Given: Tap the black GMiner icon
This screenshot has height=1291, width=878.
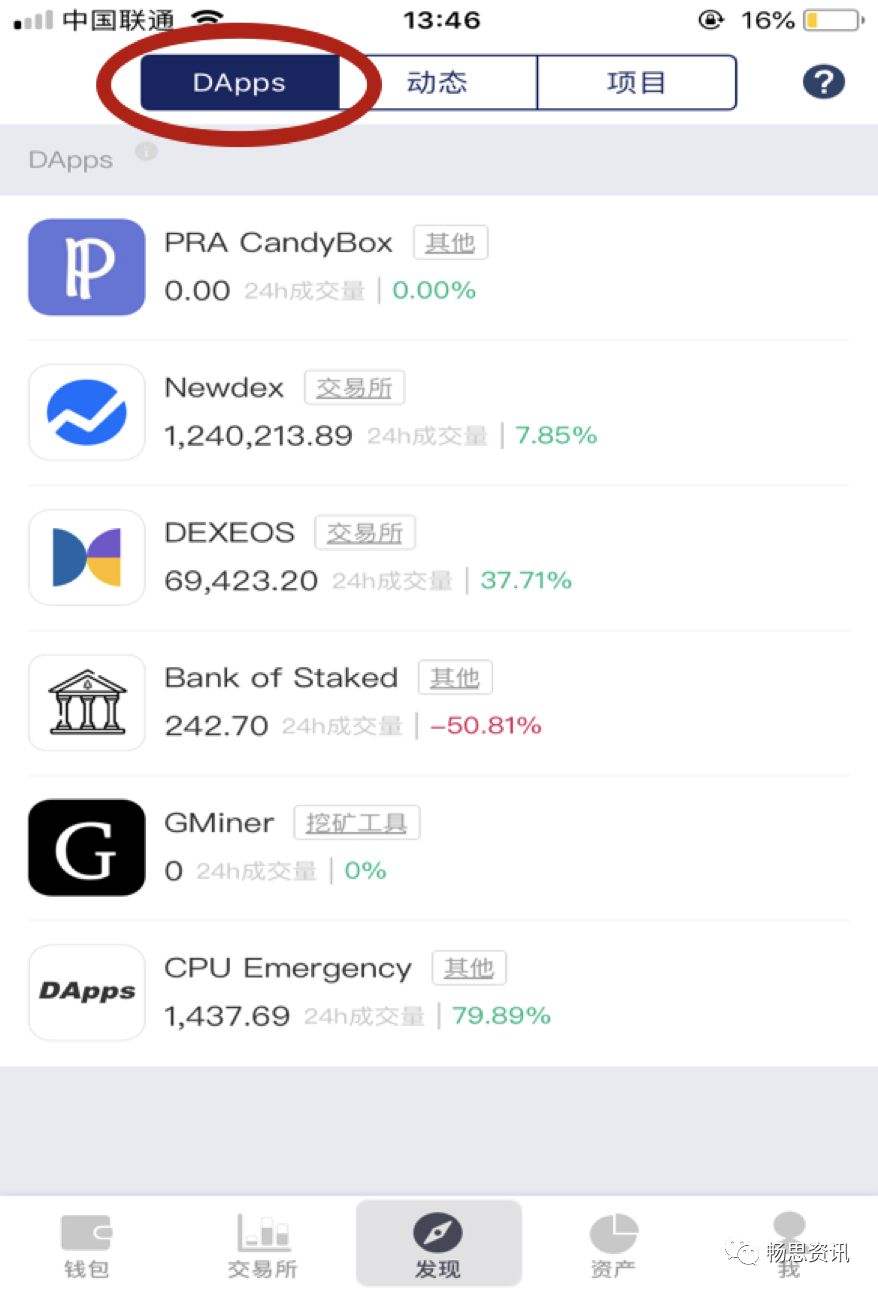Looking at the screenshot, I should pos(86,847).
